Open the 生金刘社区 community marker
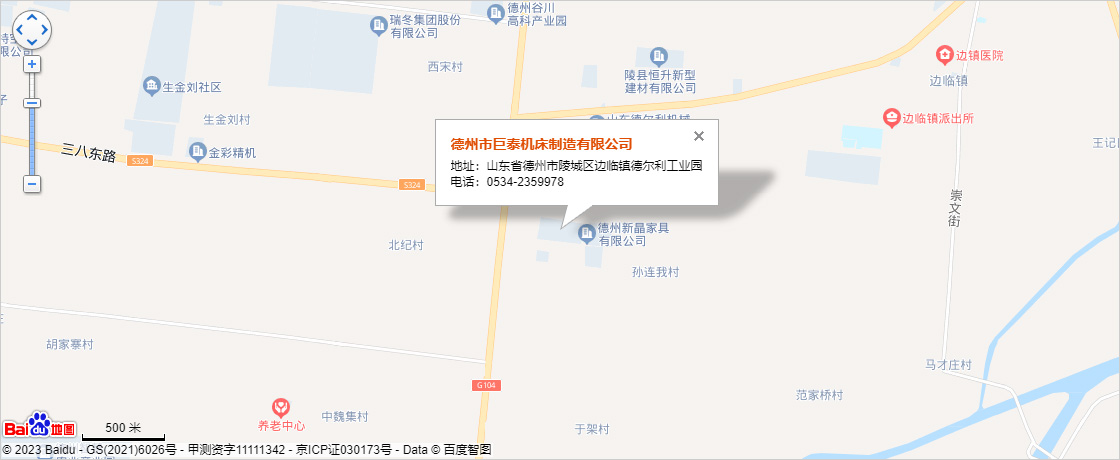This screenshot has height=460, width=1120. [x=151, y=86]
